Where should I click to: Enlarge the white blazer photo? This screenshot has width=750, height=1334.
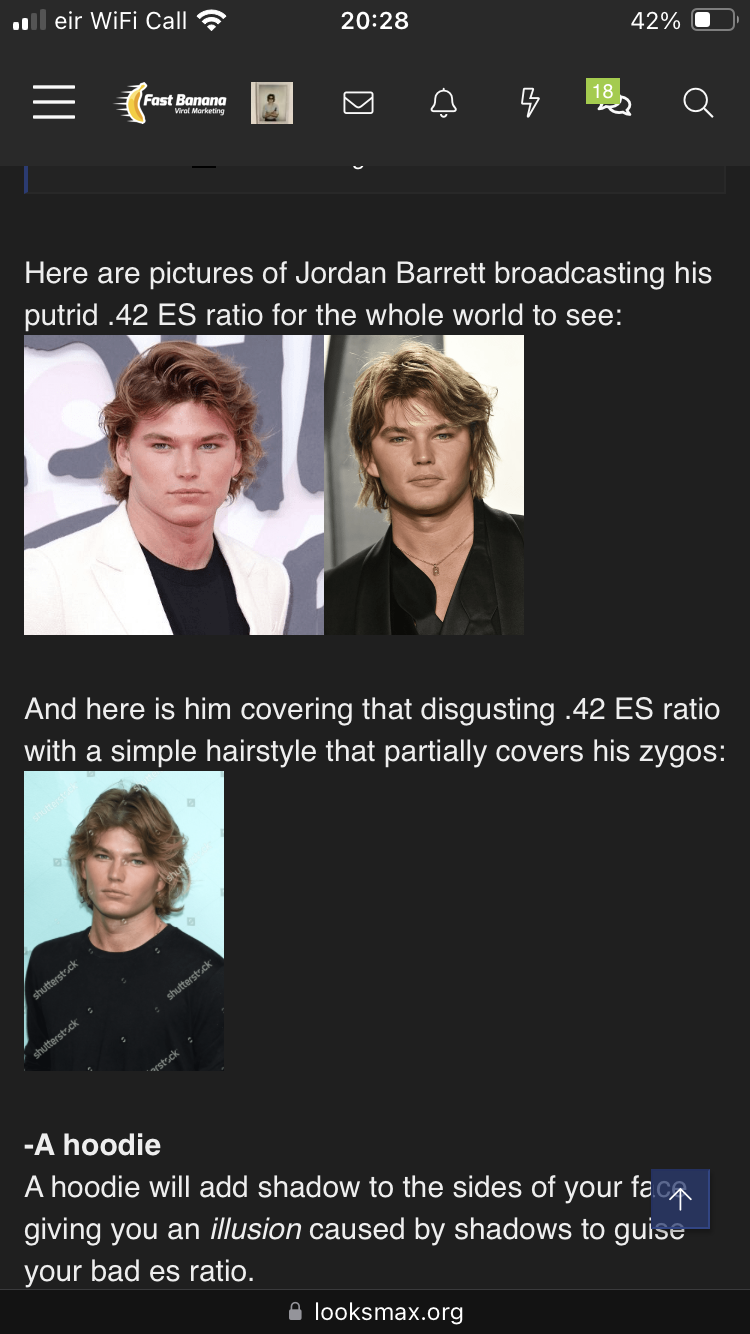[174, 485]
